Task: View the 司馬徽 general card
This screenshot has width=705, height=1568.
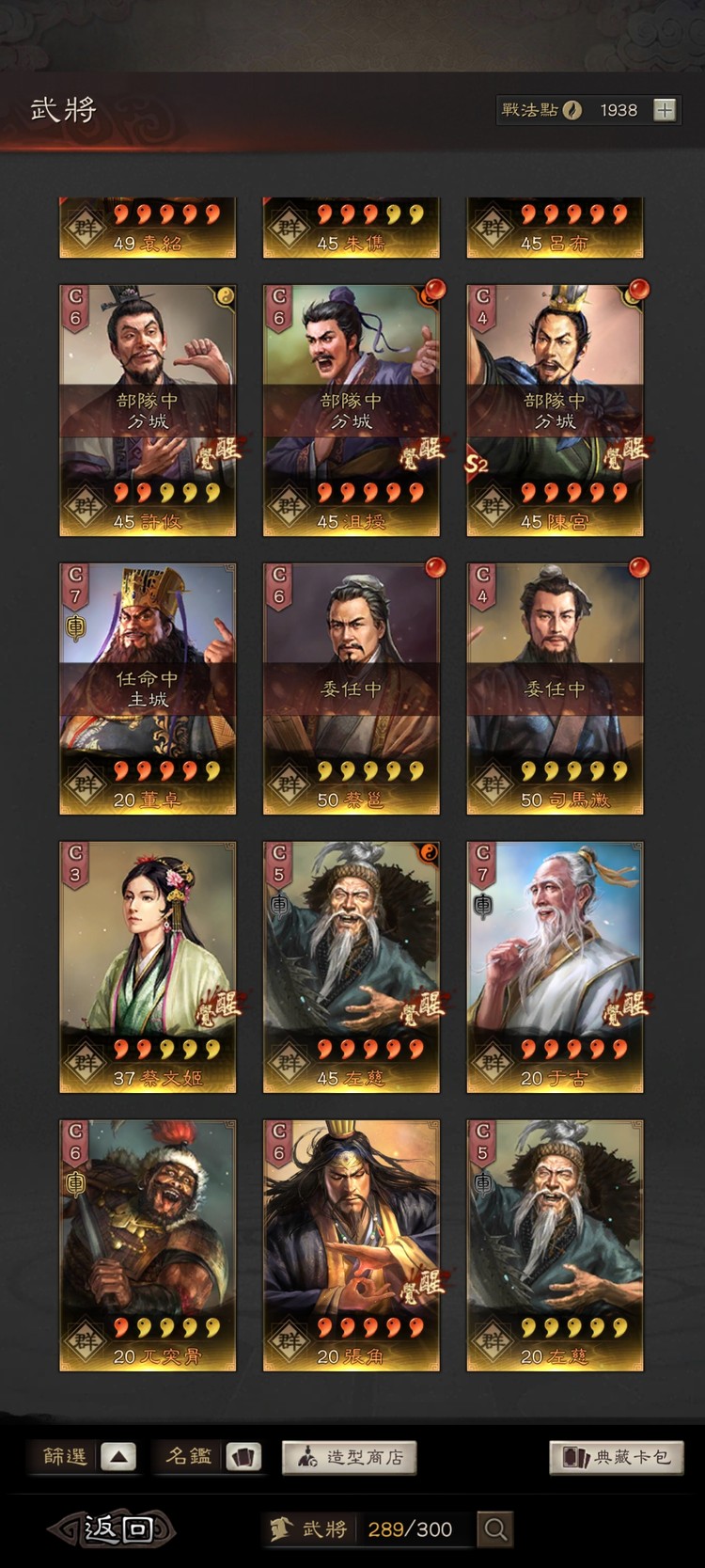Action: pyautogui.click(x=555, y=689)
